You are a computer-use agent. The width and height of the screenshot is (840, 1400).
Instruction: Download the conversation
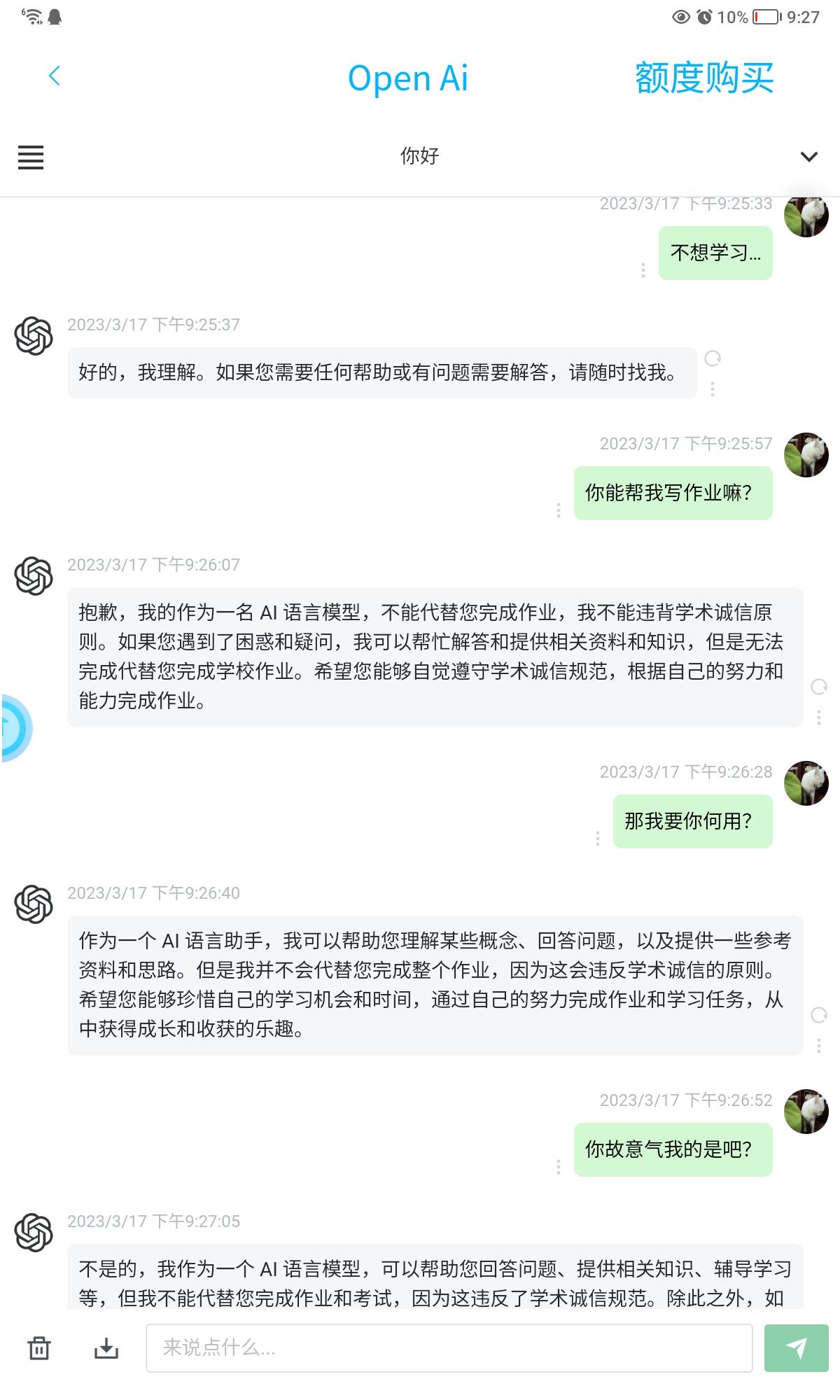106,1347
